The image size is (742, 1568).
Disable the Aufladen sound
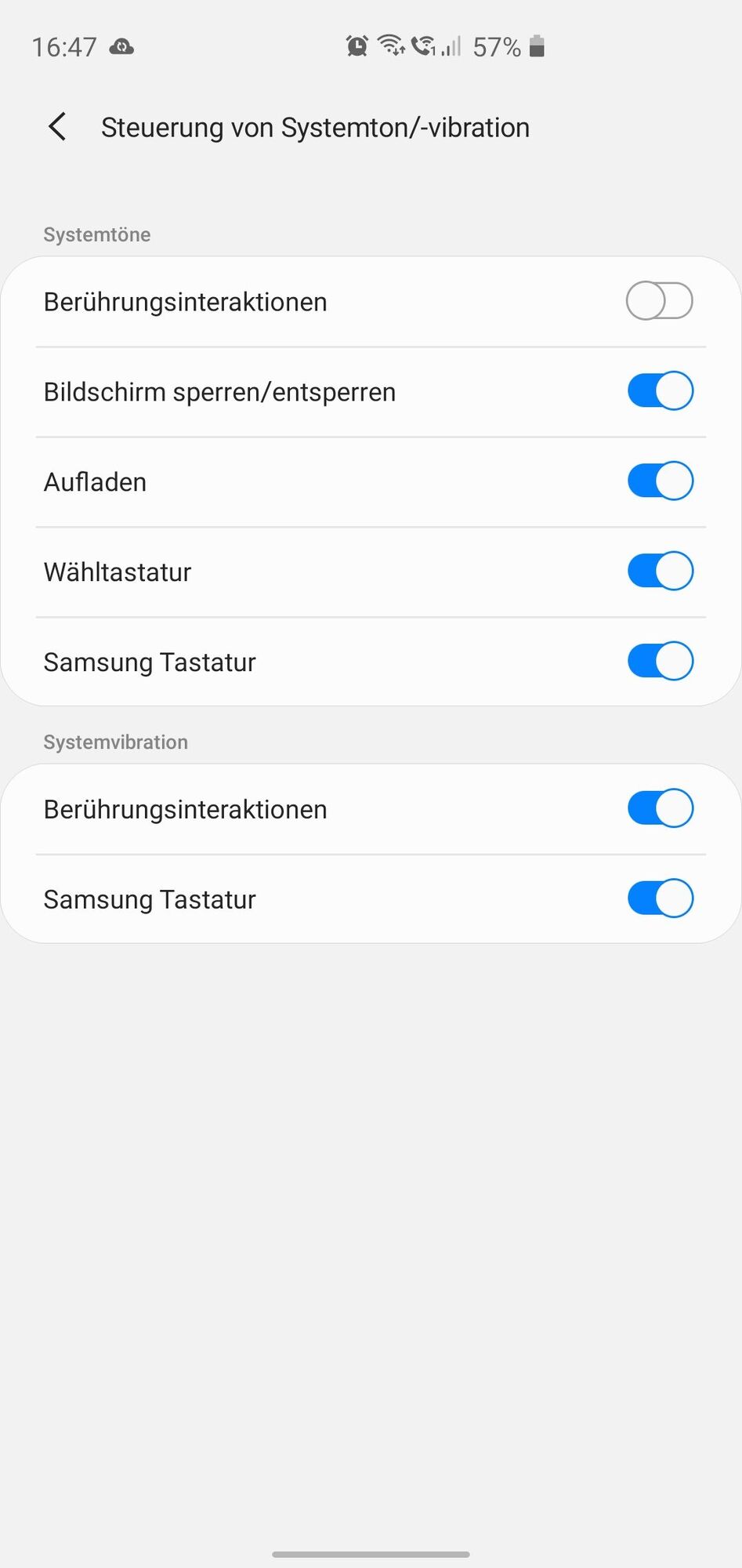(x=660, y=481)
